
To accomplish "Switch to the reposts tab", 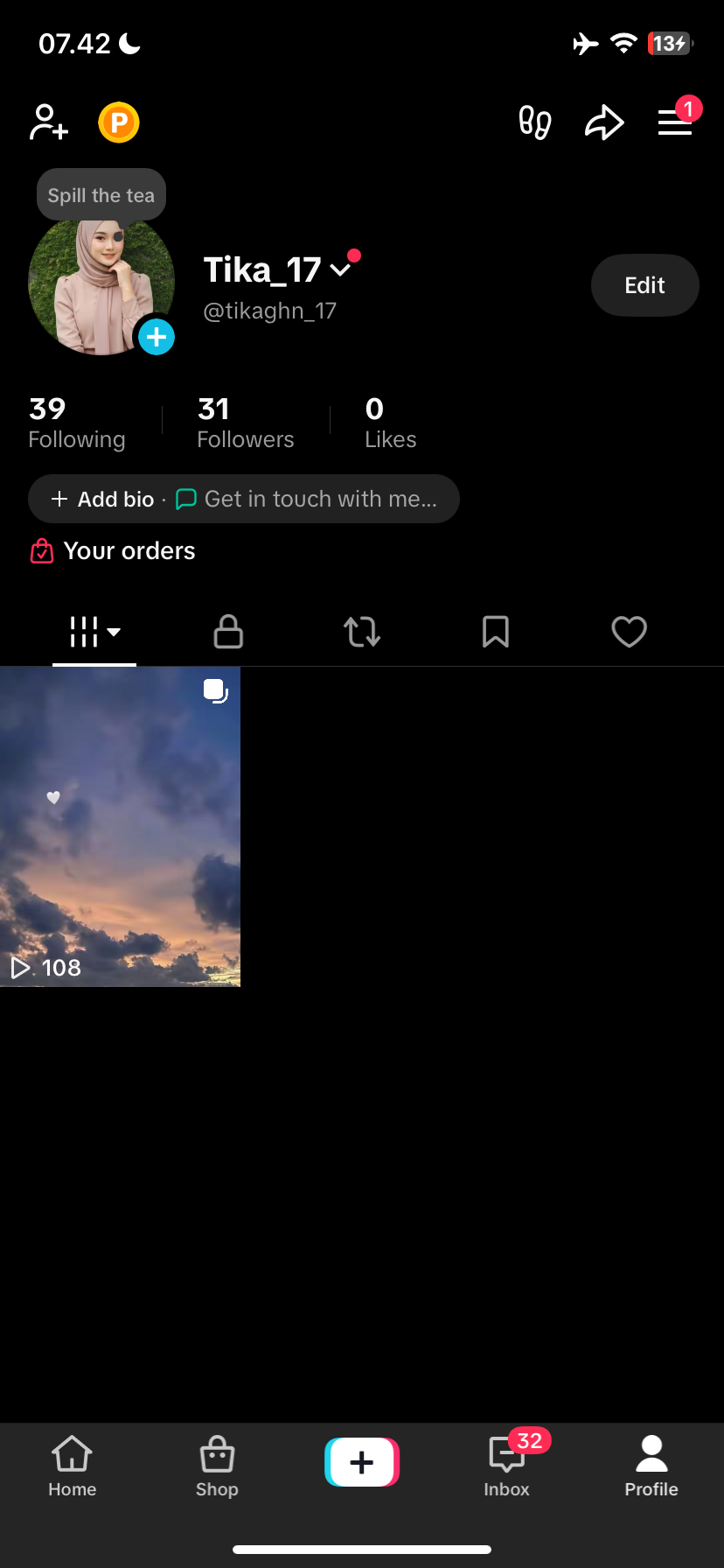I will (362, 632).
